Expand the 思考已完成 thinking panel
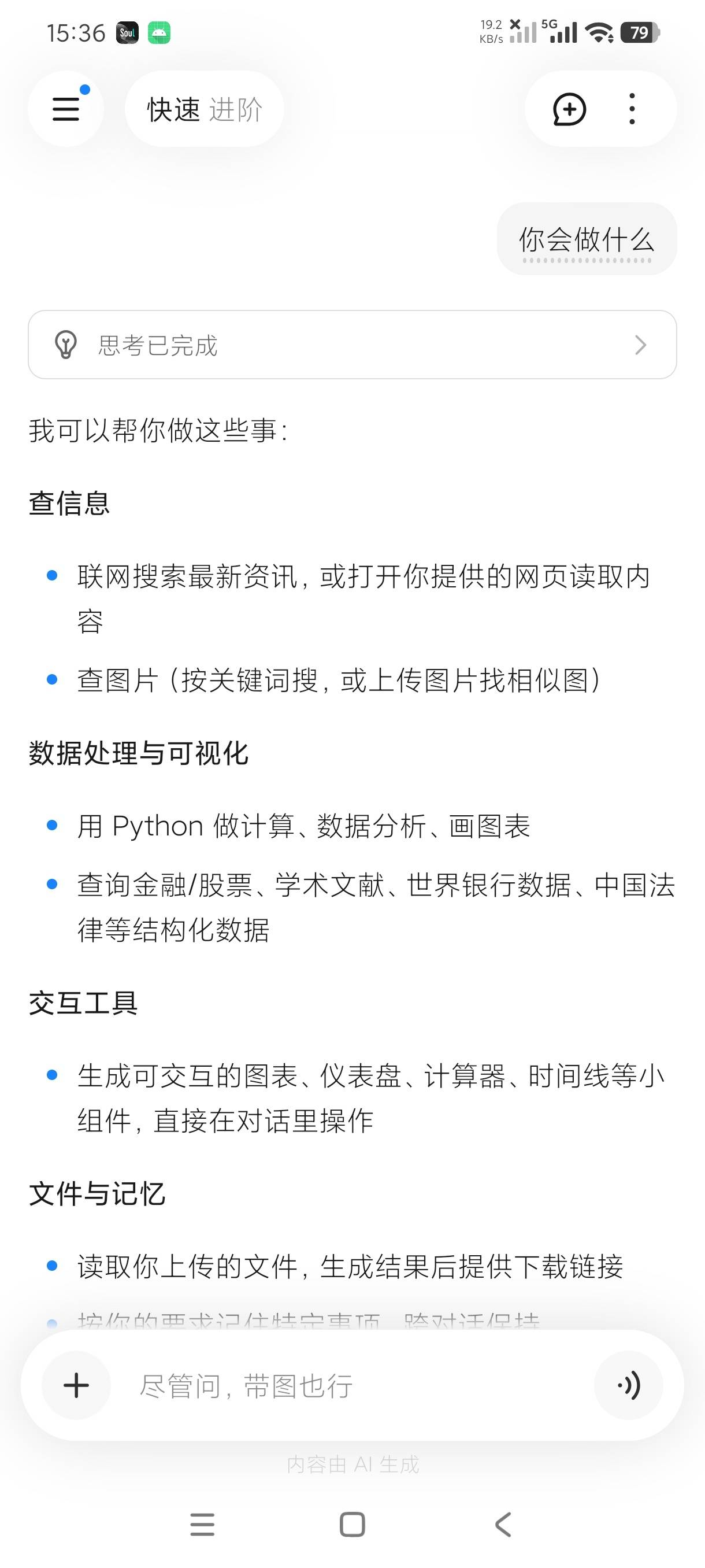Screen dimensions: 705x1568 coord(352,345)
